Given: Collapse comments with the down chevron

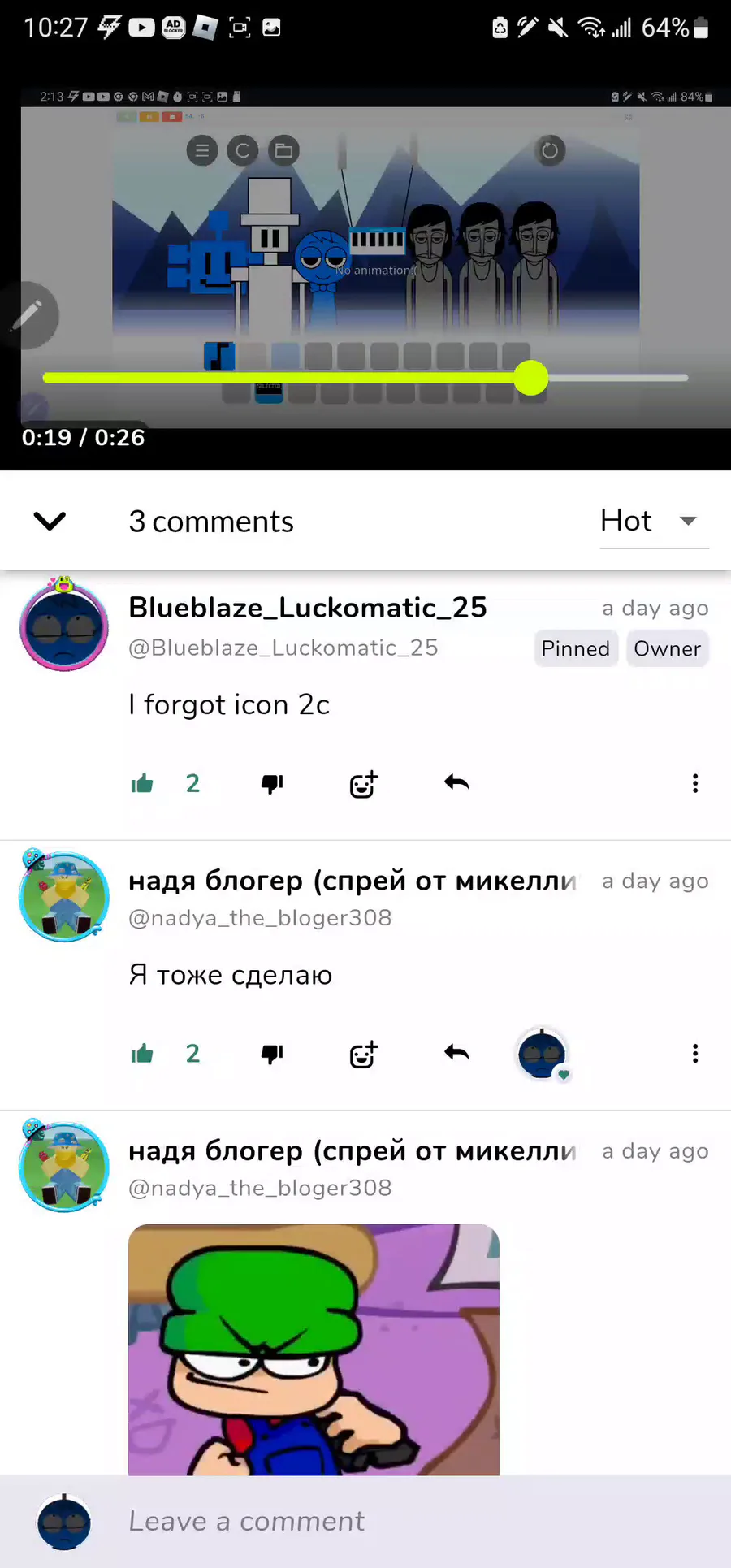Looking at the screenshot, I should 50,521.
